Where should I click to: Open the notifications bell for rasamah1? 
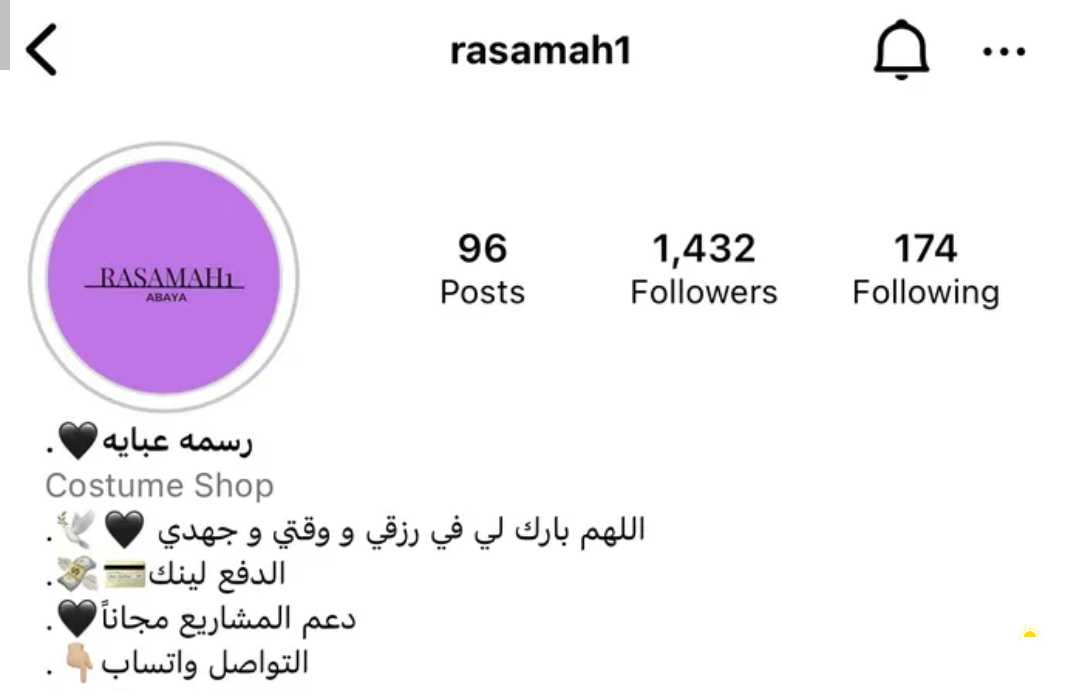(x=900, y=51)
